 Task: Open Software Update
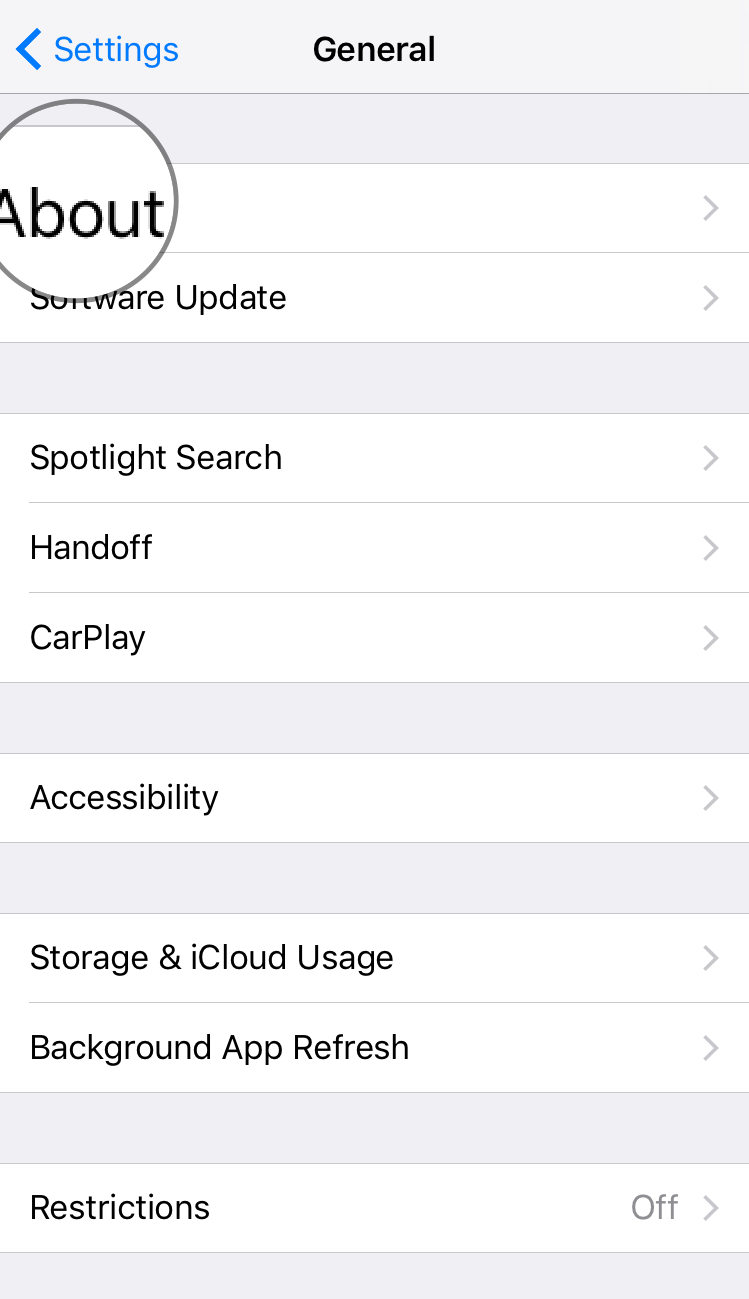tap(374, 298)
